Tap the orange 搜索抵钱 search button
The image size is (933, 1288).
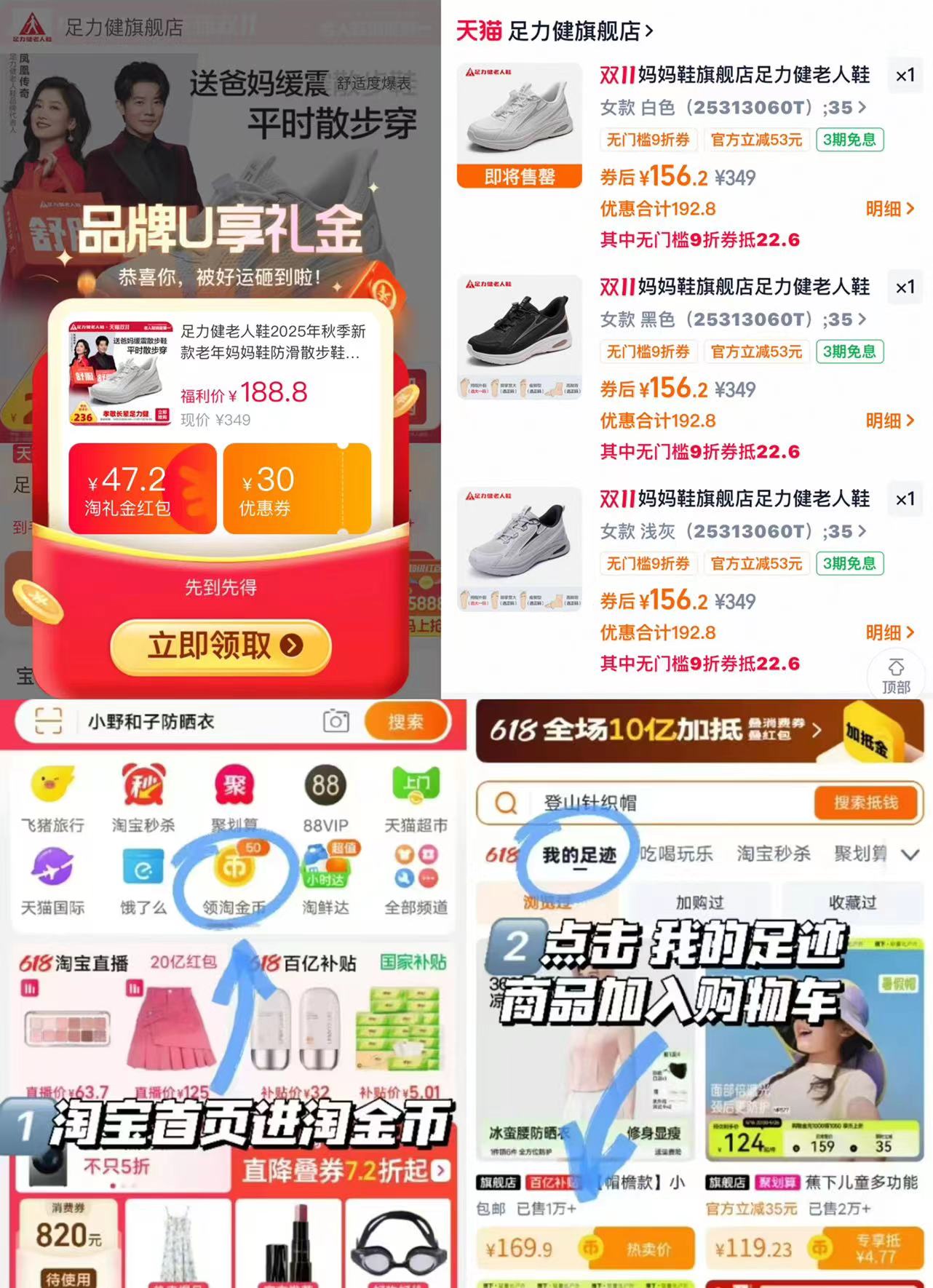866,803
